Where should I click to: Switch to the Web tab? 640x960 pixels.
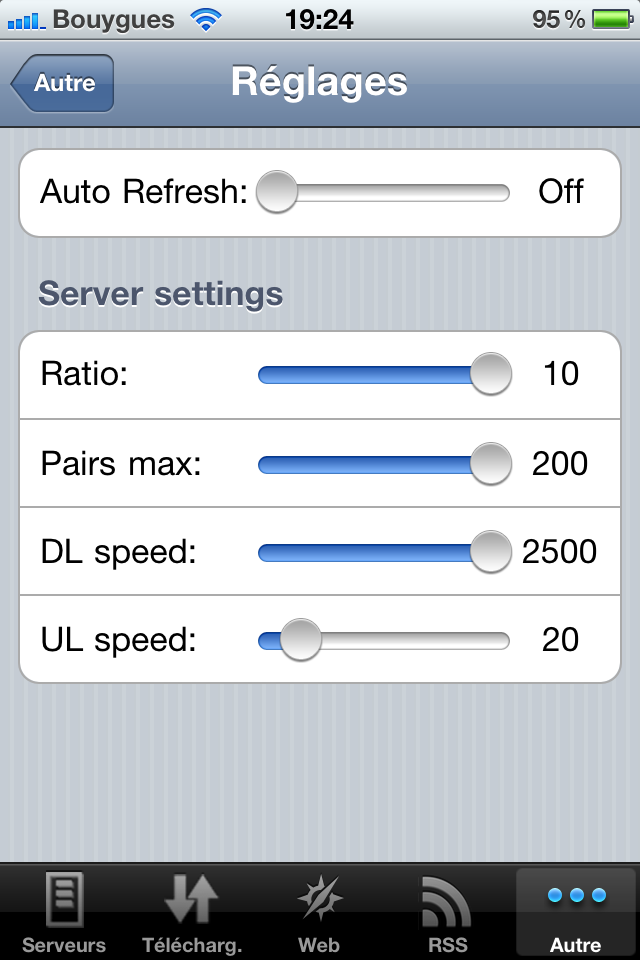click(x=319, y=912)
